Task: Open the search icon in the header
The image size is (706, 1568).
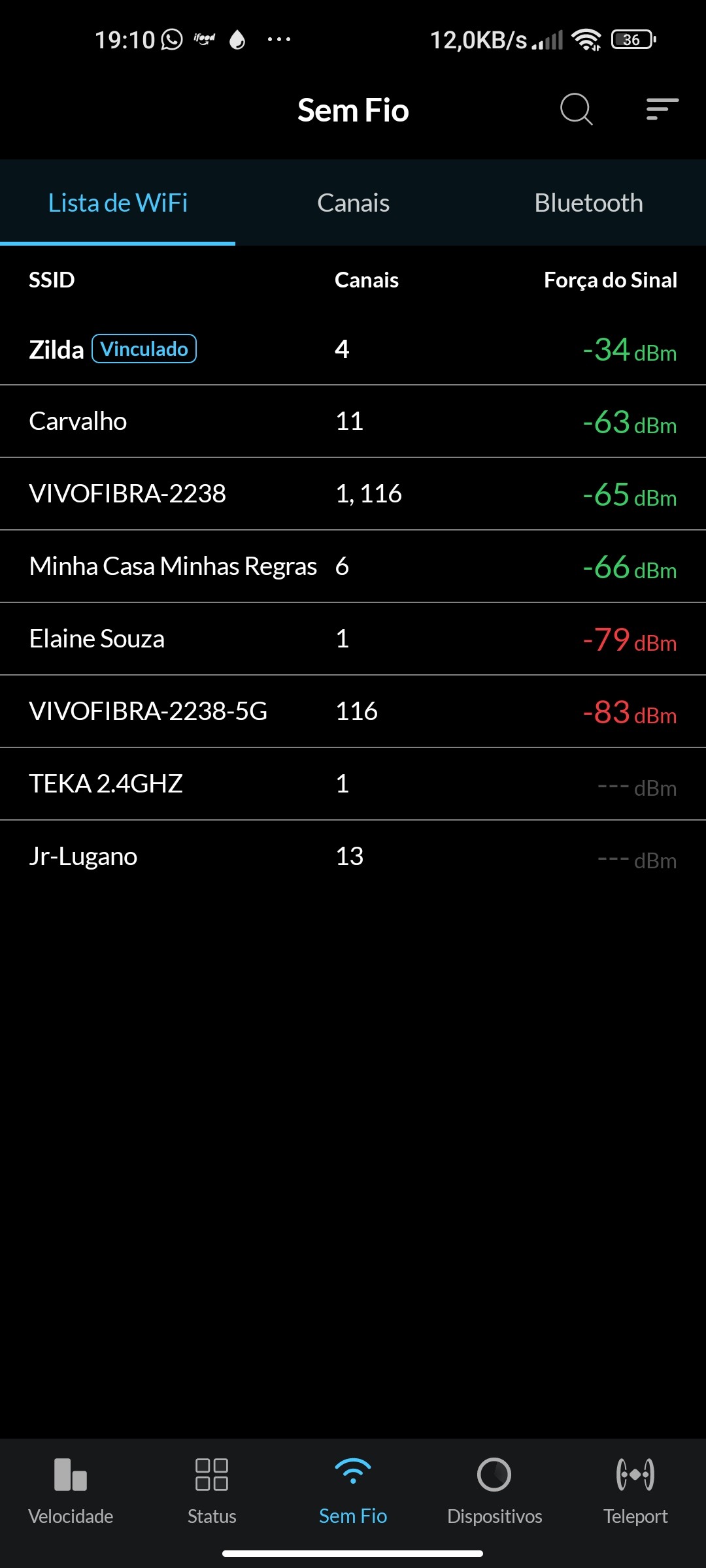Action: pyautogui.click(x=576, y=109)
